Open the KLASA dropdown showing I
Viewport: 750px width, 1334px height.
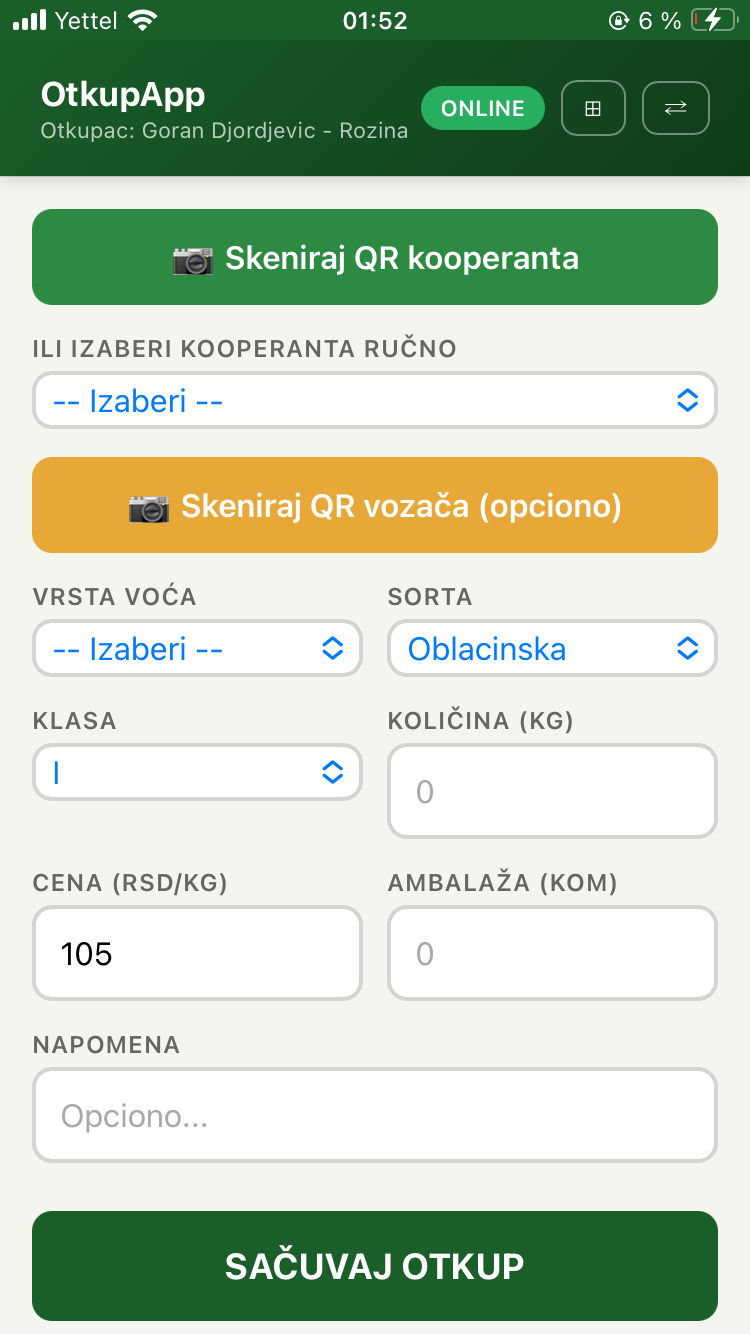197,772
